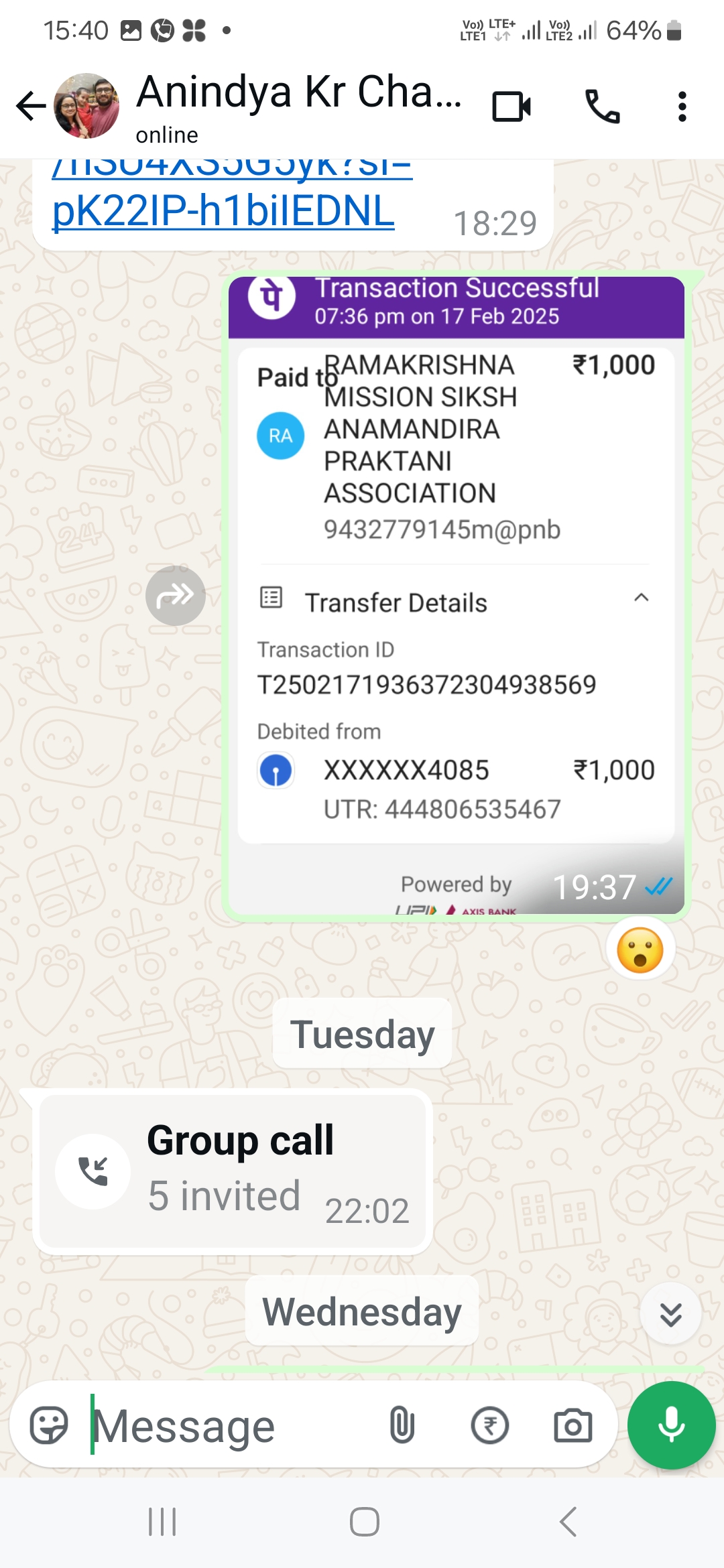Open the link ending in pK22IP-h1bilEDNL
The height and width of the screenshot is (1568, 724).
click(223, 210)
